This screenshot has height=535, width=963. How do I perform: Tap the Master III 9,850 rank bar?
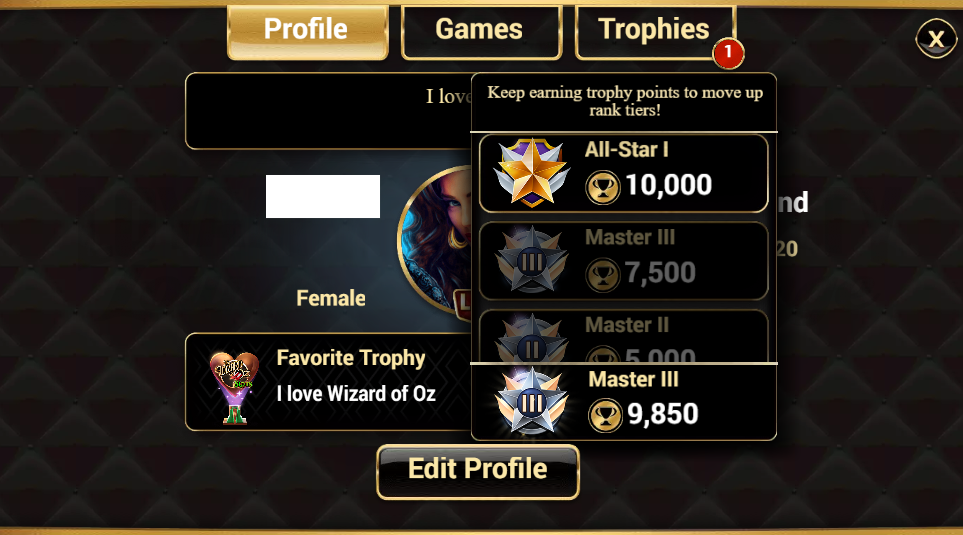[x=623, y=402]
